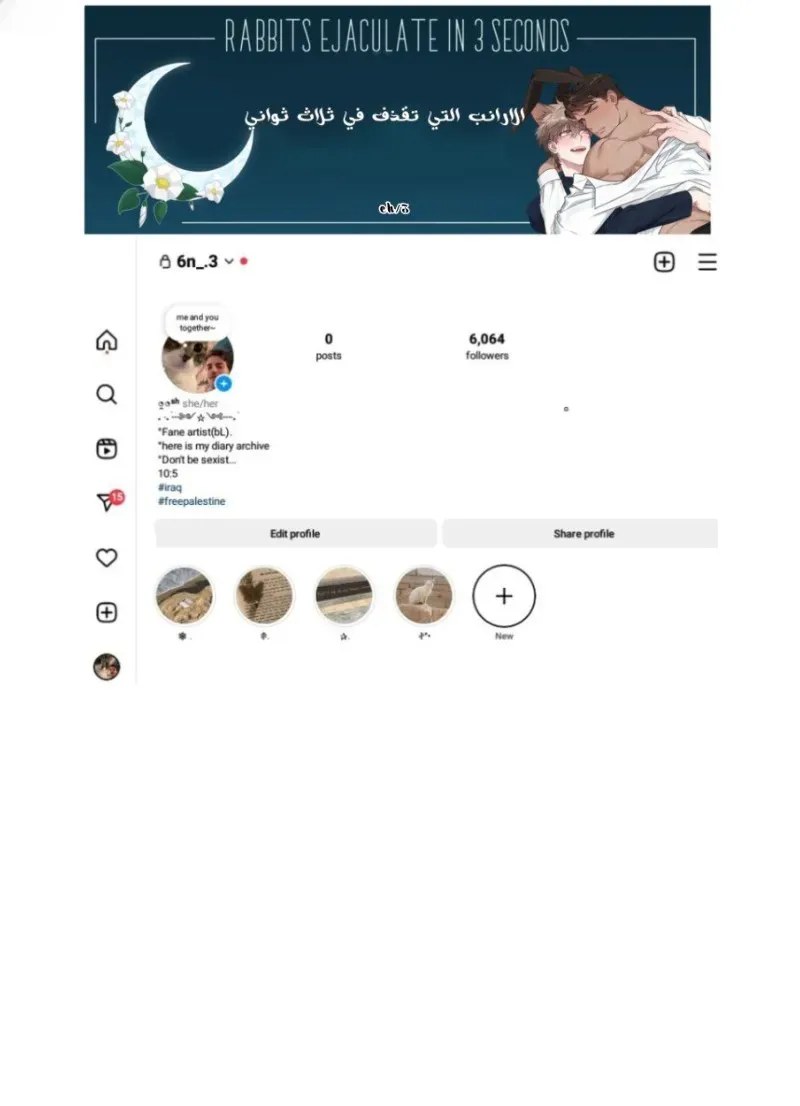View the 6,064 followers list

click(487, 346)
